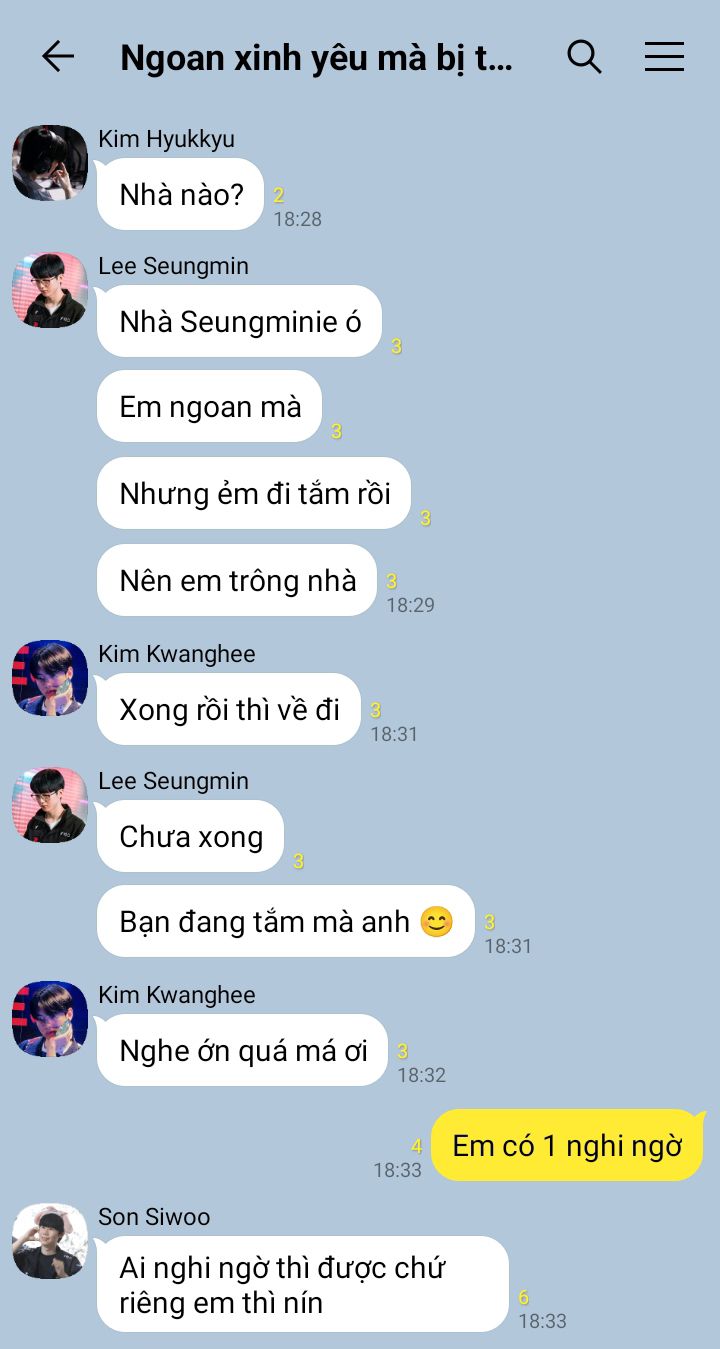The height and width of the screenshot is (1349, 720).
Task: Tap Kim Kwanghee's avatar beside "Xong rồi thì về đi"
Action: [x=50, y=678]
